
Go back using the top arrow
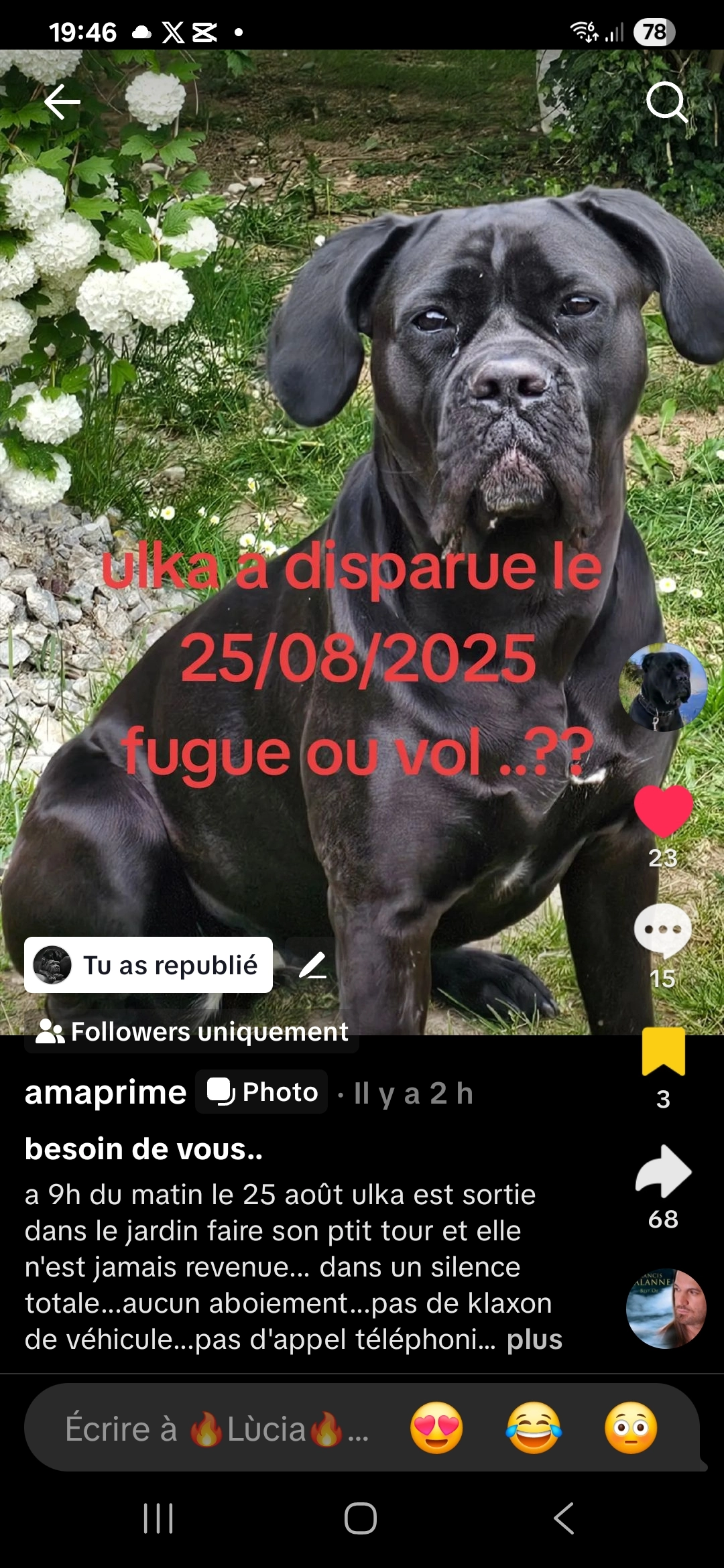click(62, 102)
